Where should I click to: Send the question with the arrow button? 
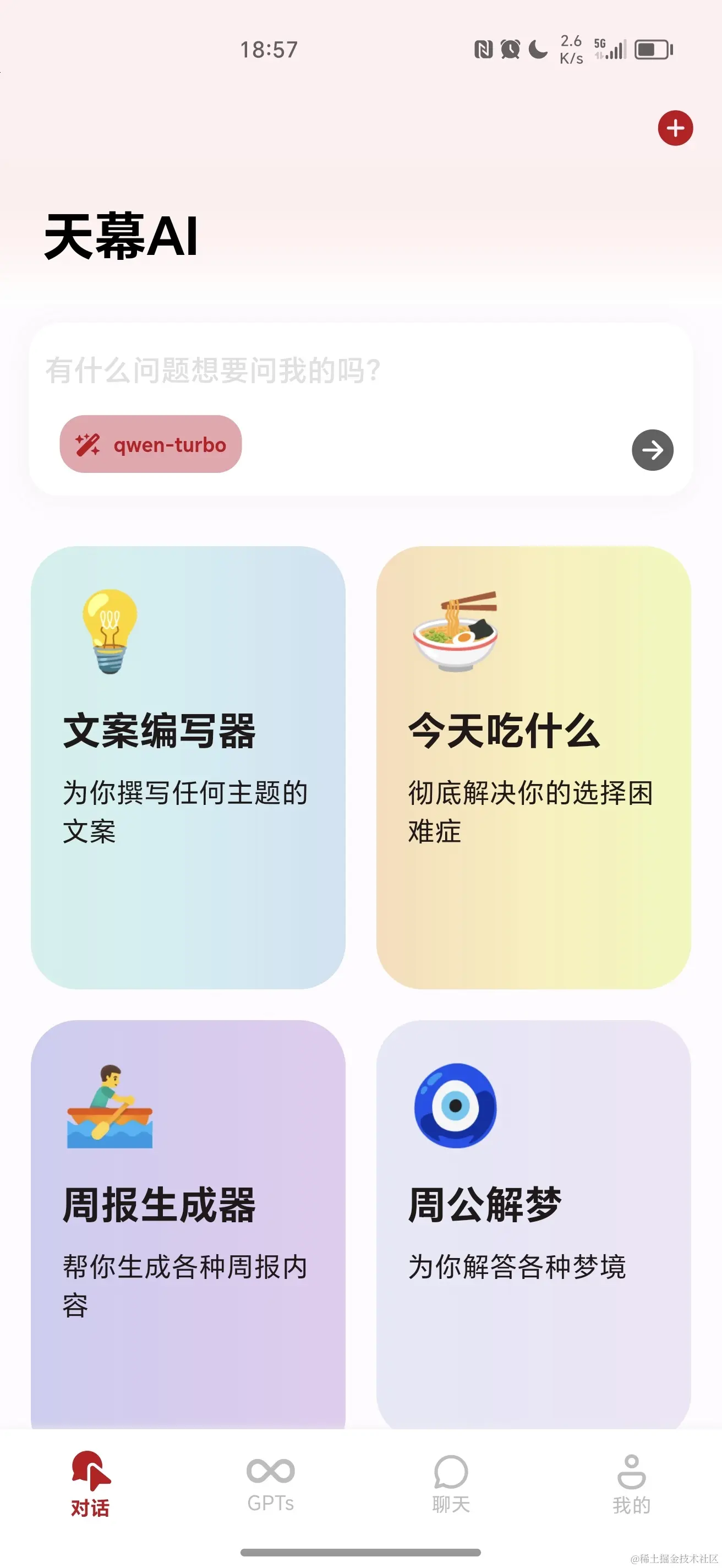[x=652, y=450]
